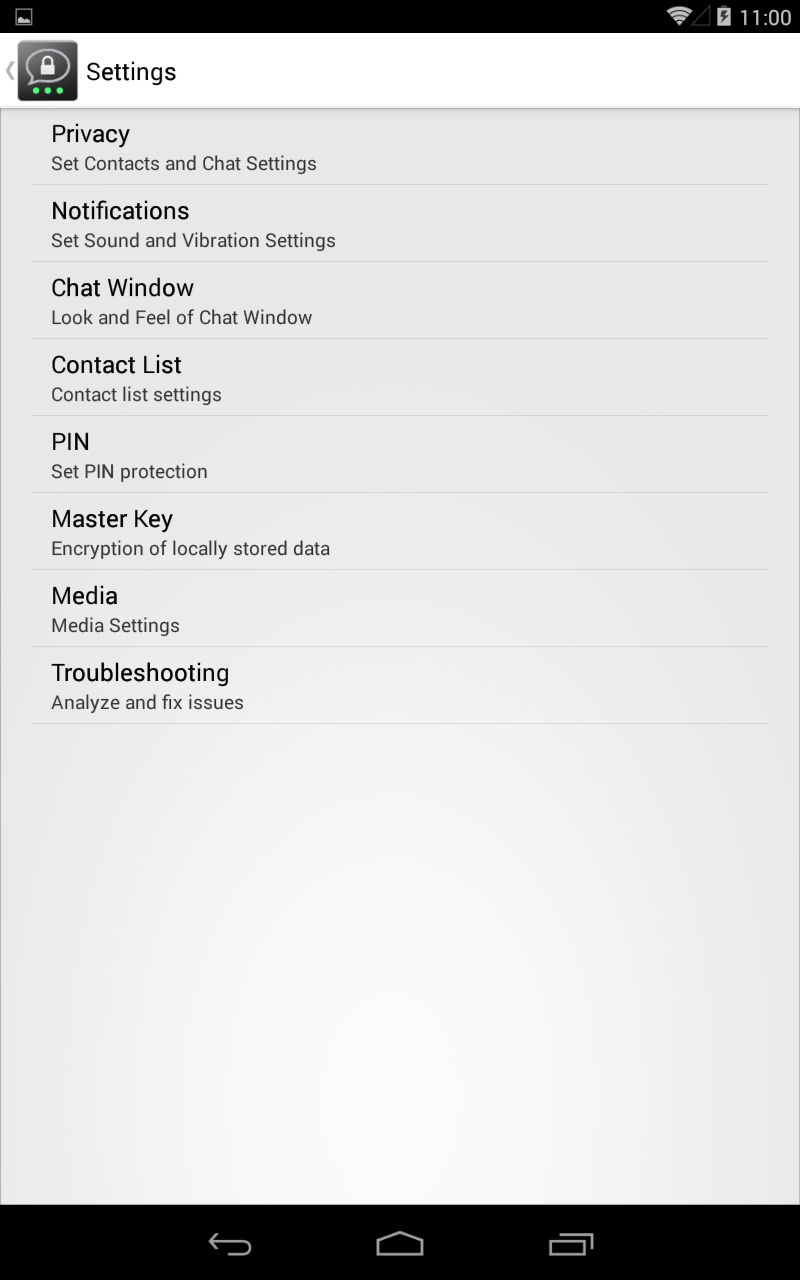
Task: Open PIN protection settings
Action: point(400,455)
